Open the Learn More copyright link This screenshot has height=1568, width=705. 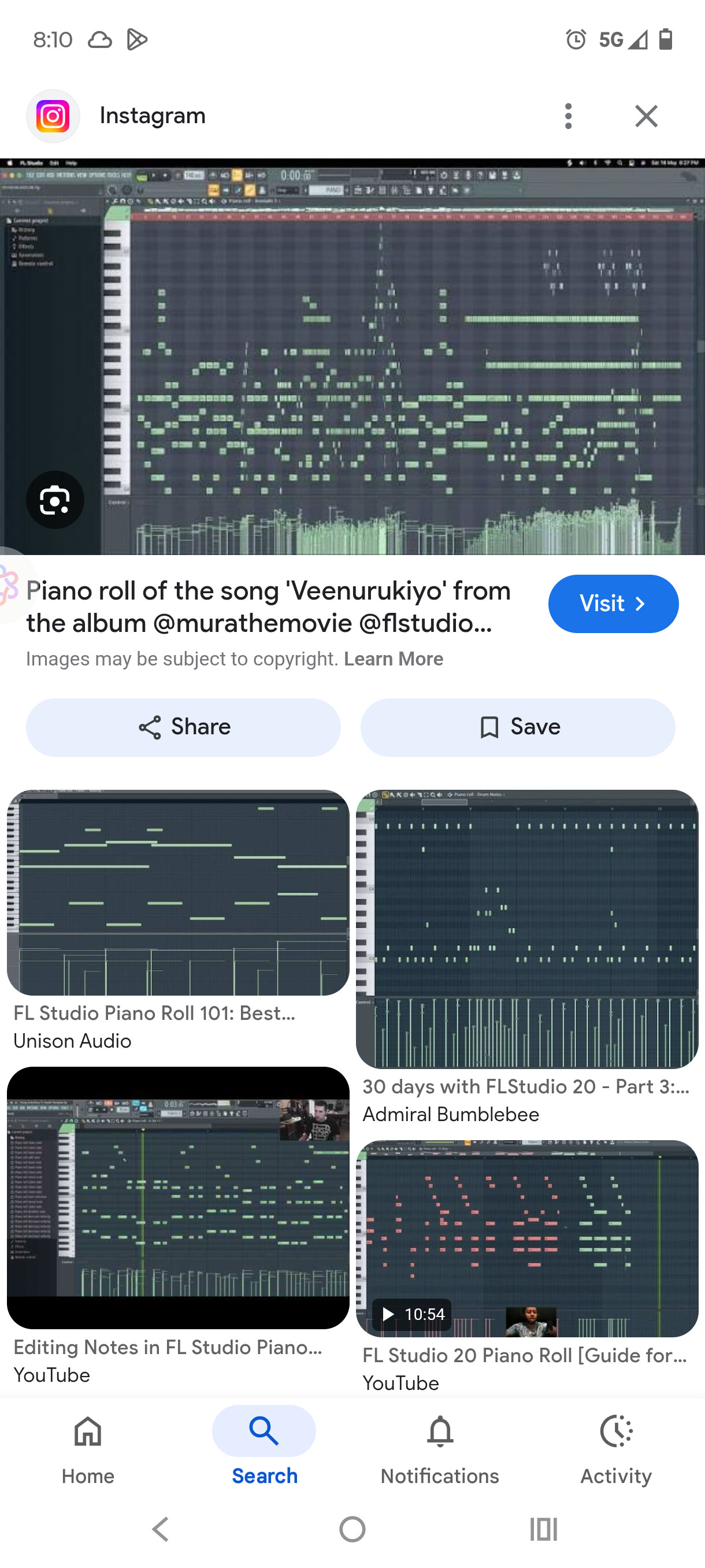393,659
